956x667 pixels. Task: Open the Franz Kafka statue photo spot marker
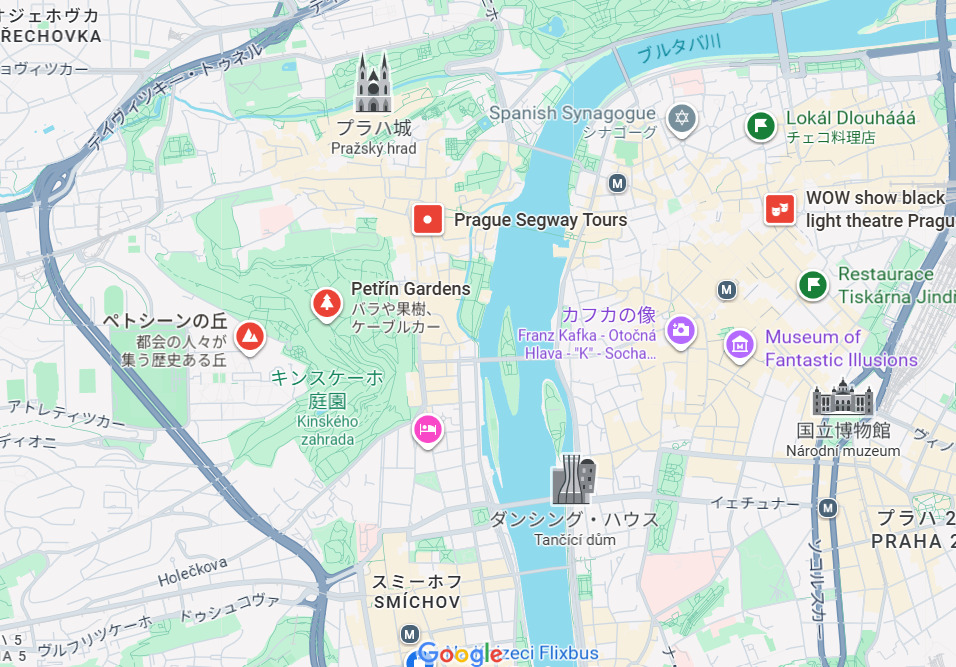click(x=680, y=330)
